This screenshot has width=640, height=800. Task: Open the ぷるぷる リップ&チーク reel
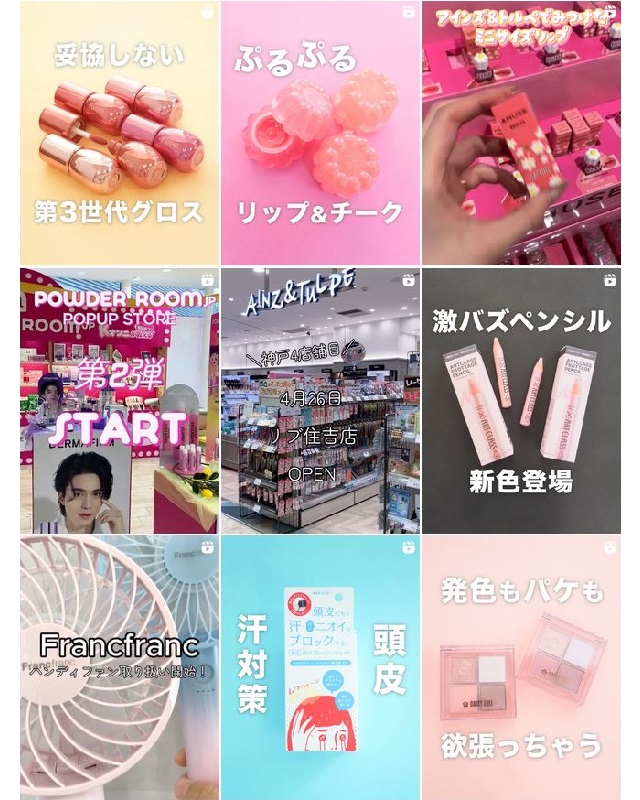pyautogui.click(x=320, y=133)
